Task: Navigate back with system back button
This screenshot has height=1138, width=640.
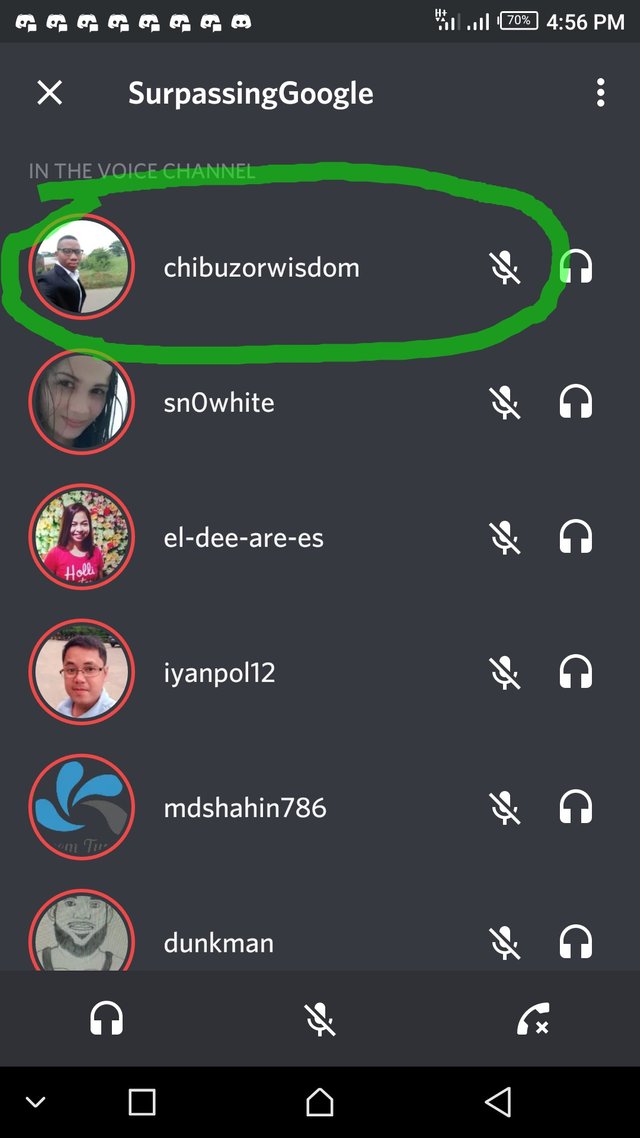Action: click(x=497, y=1102)
